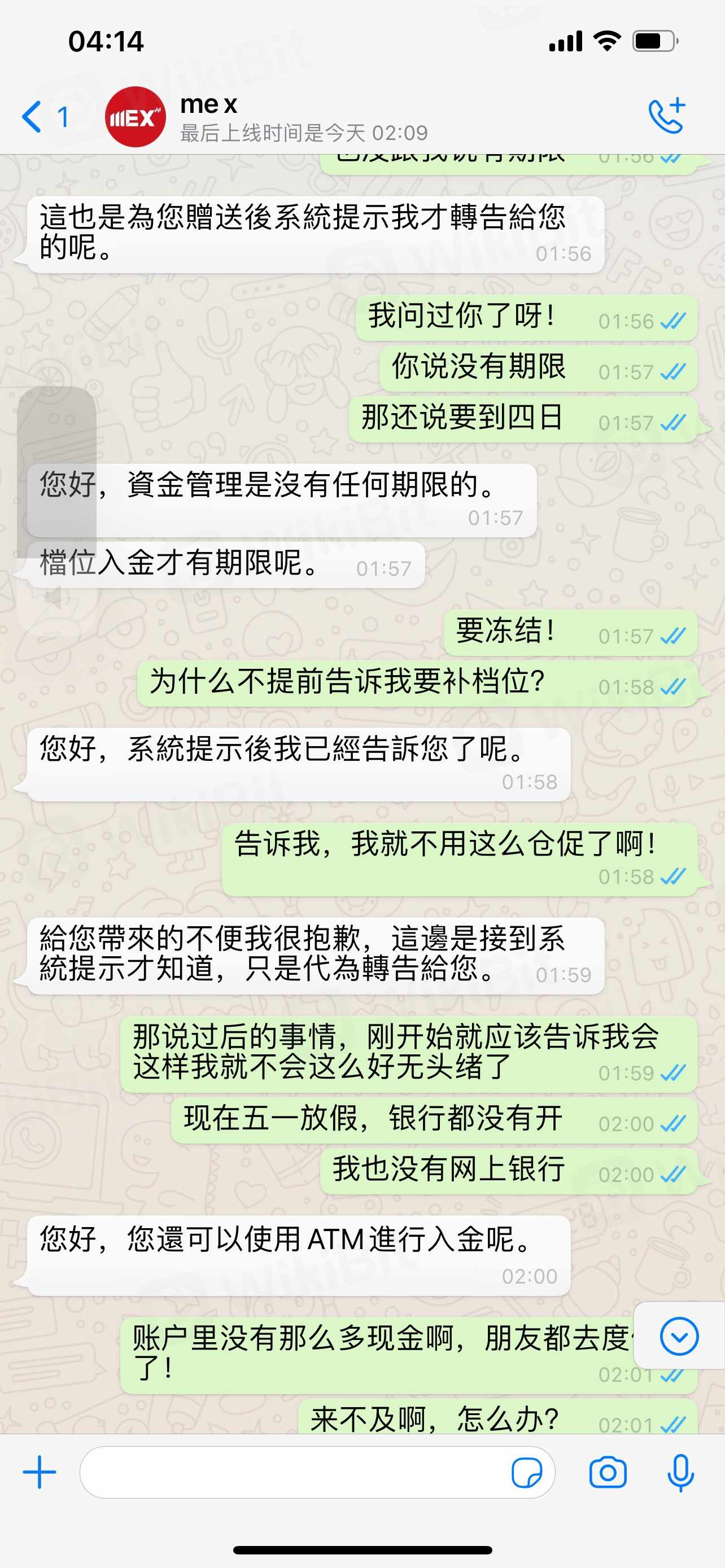The height and width of the screenshot is (1568, 725).
Task: Open the me x contact profile
Action: 208,116
